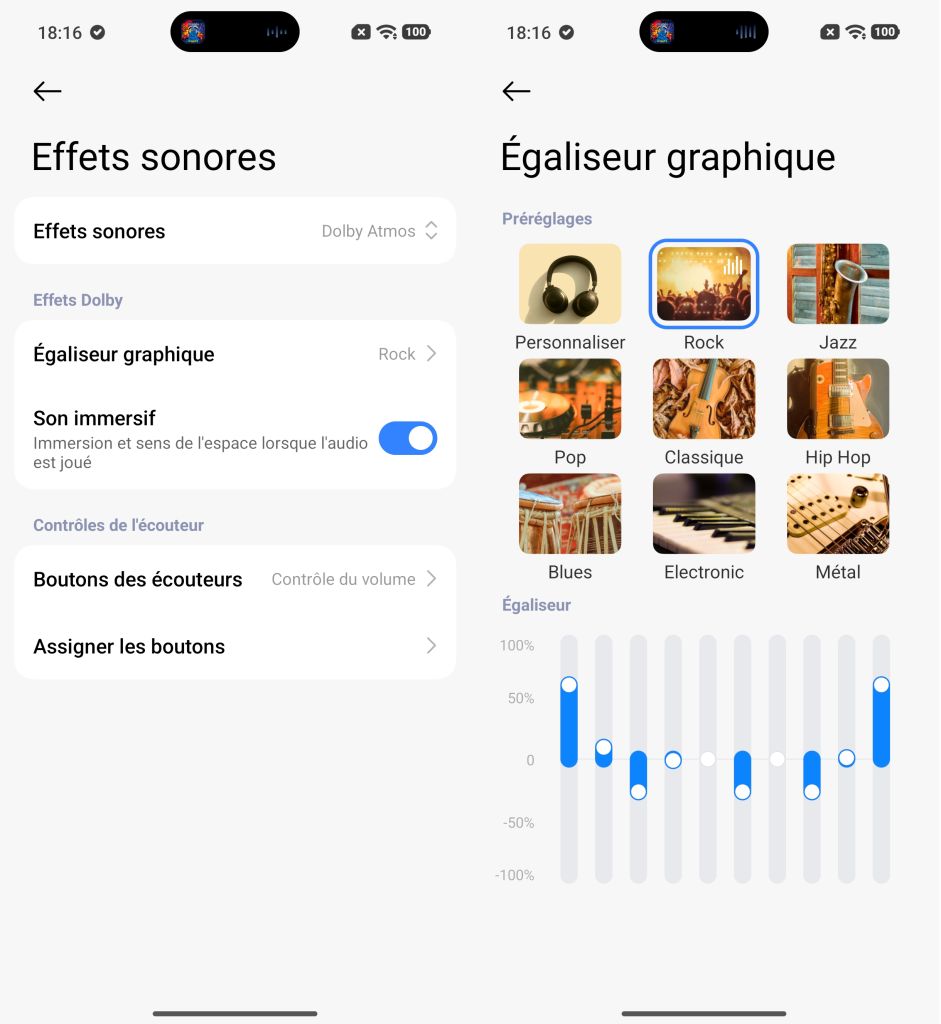Select the Rock preset

(704, 285)
